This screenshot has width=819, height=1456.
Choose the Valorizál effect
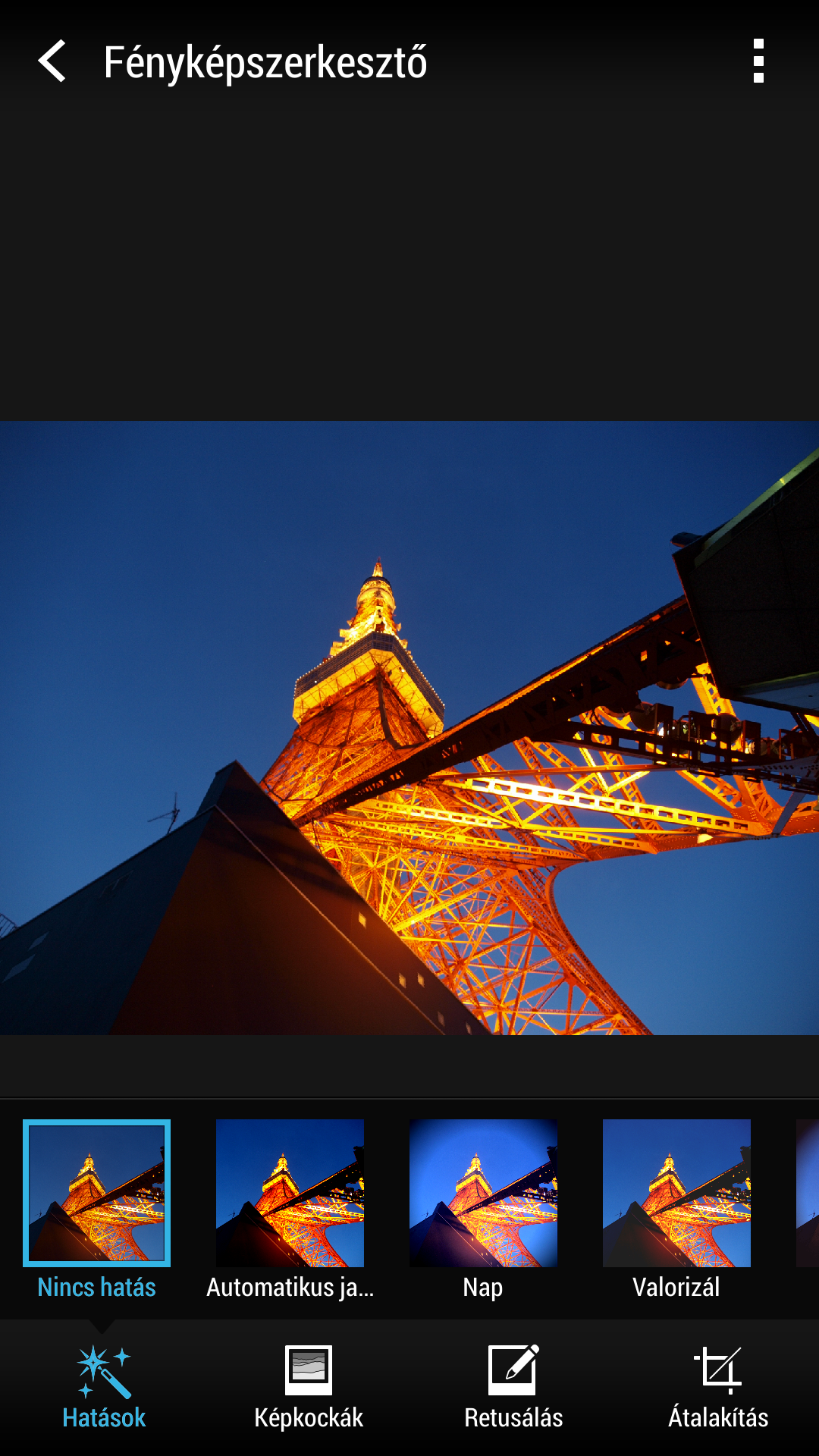676,1193
